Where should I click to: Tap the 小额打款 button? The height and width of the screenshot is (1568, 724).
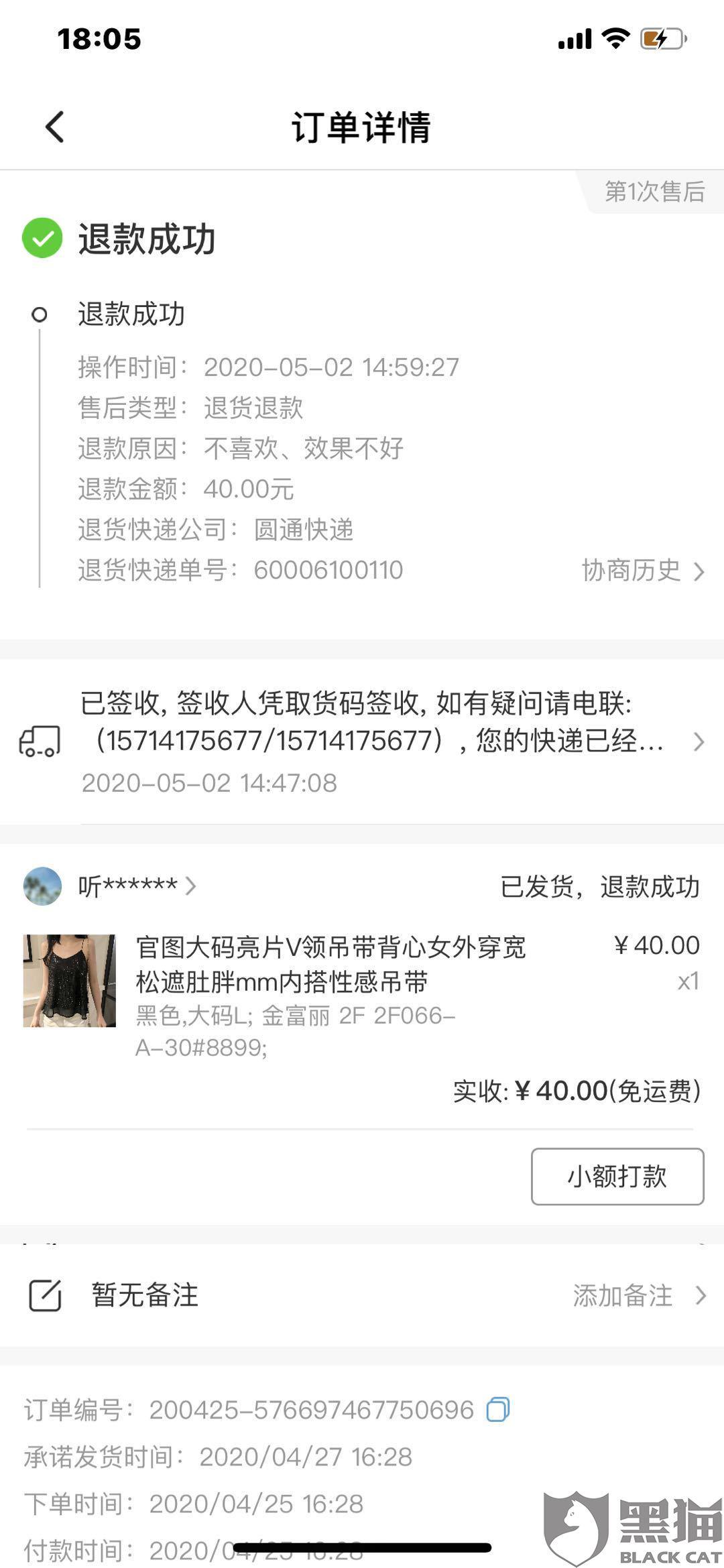617,1176
